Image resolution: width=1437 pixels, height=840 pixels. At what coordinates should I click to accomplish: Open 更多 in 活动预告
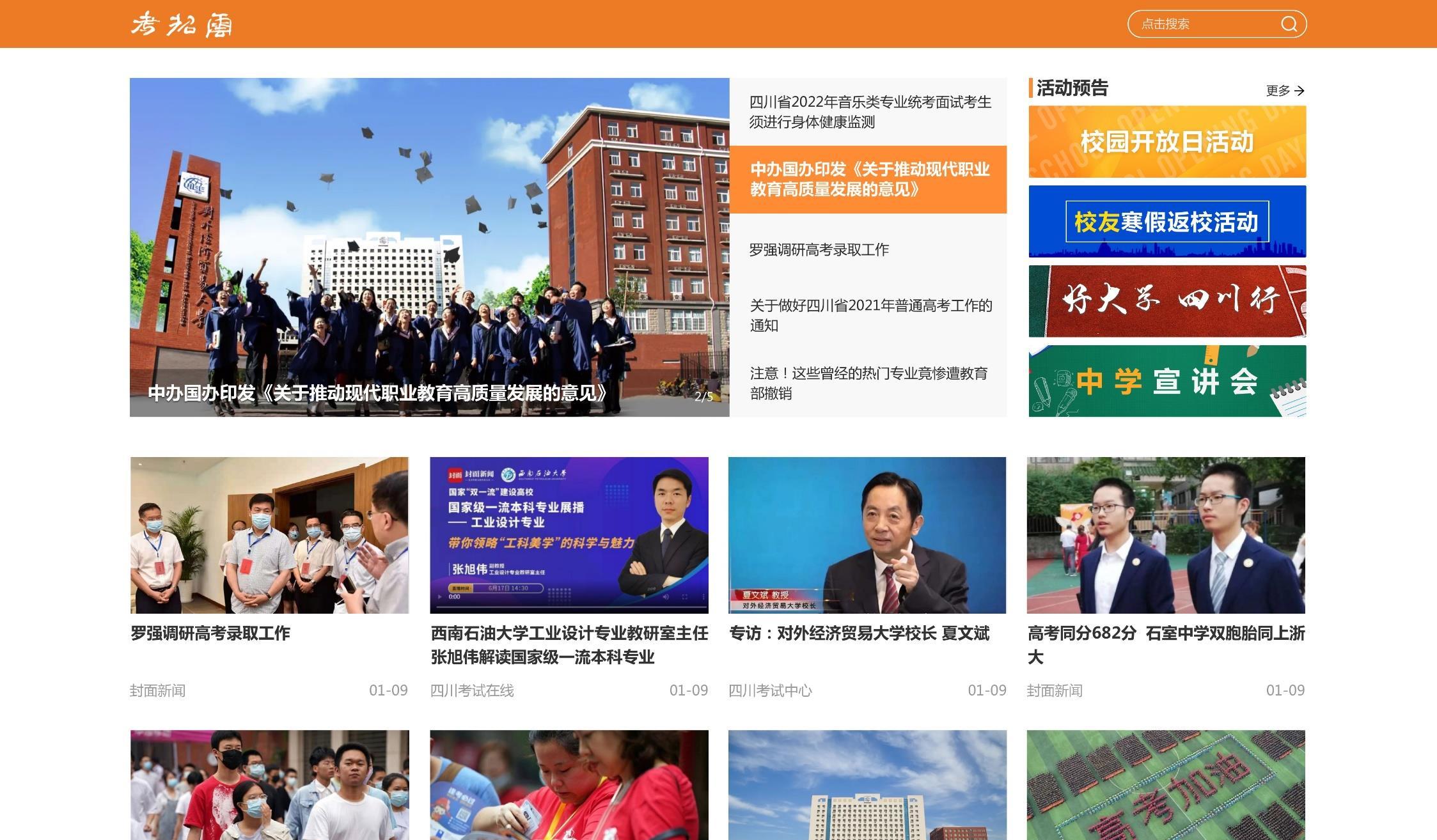point(1285,91)
